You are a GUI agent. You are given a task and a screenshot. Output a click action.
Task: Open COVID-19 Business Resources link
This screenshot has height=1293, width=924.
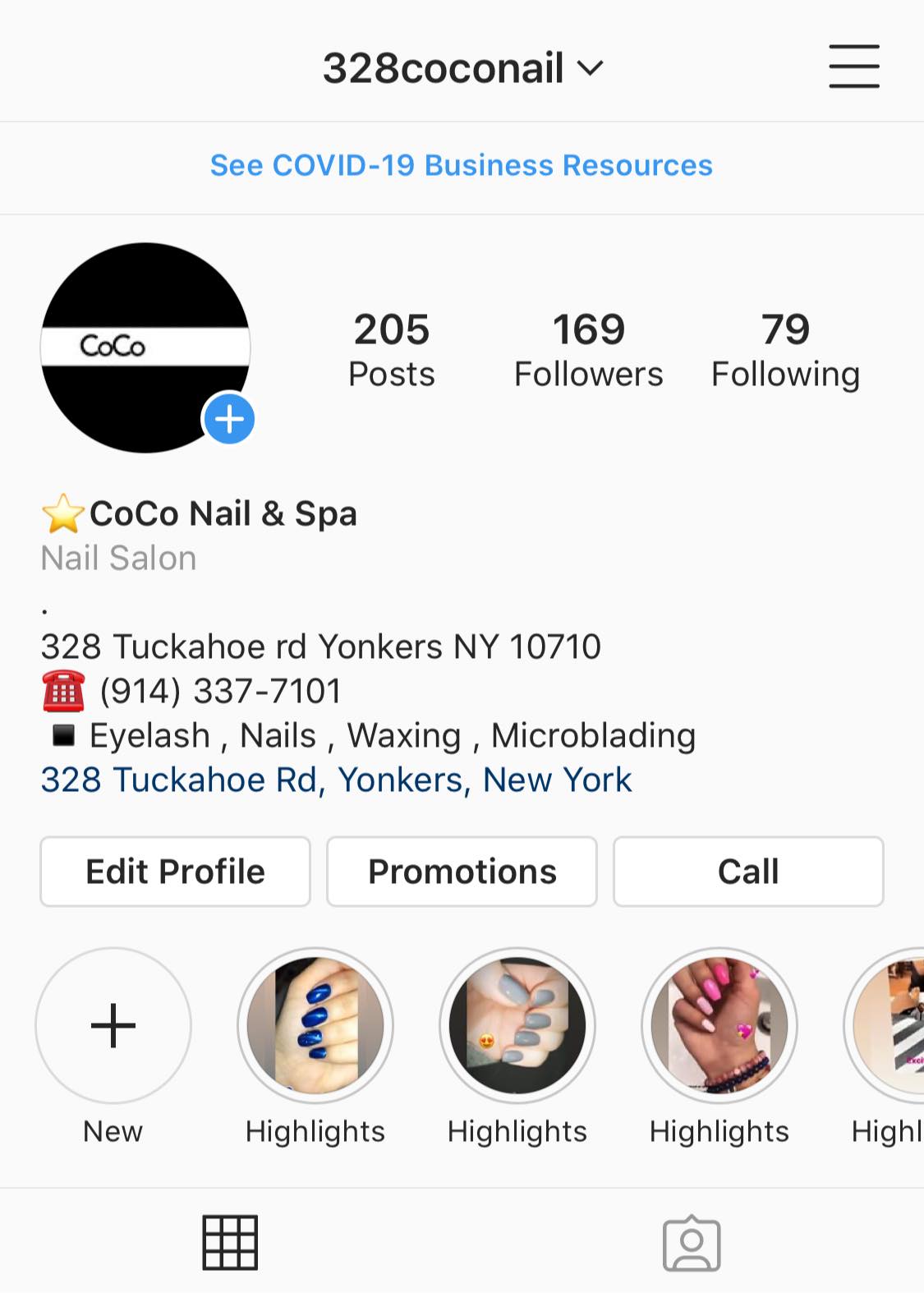(x=461, y=165)
